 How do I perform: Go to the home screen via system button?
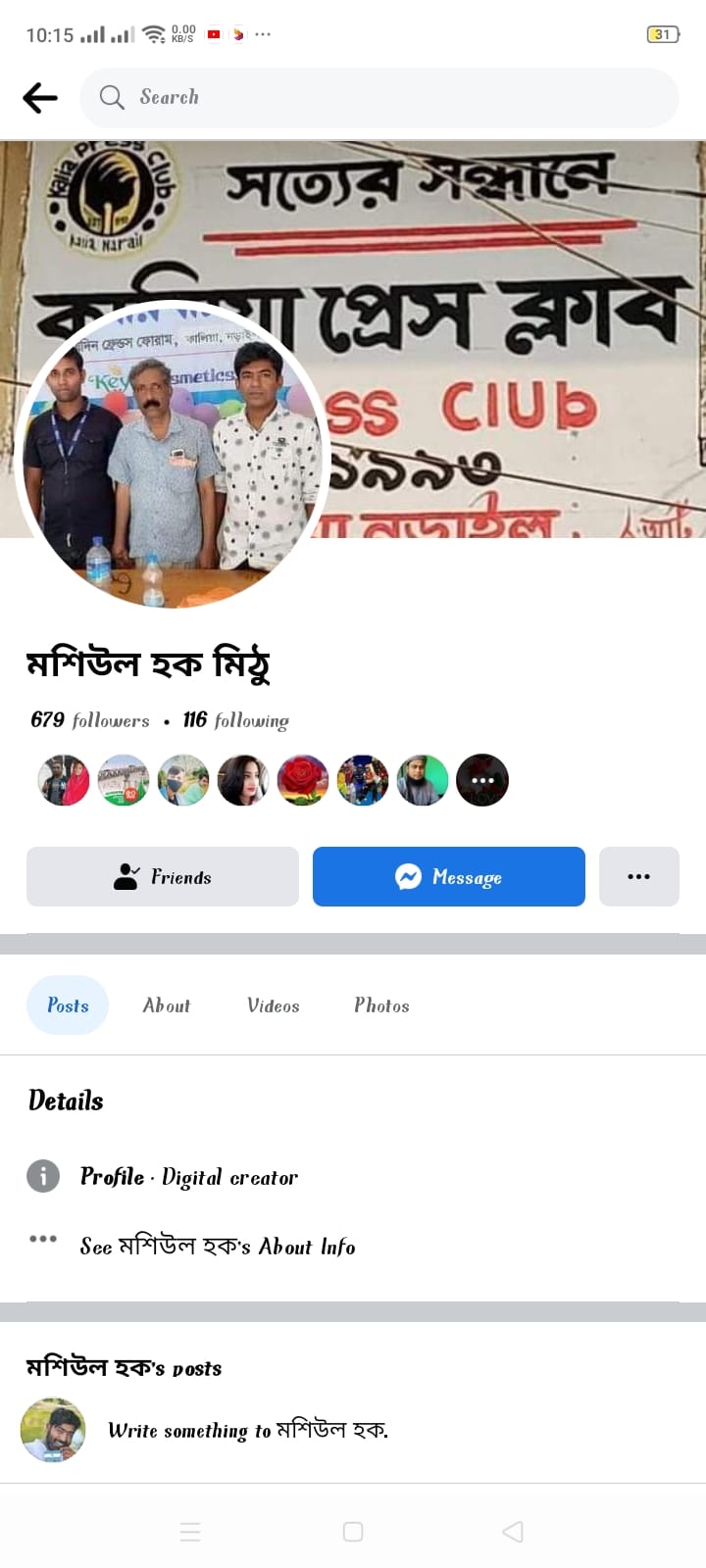point(353,1532)
